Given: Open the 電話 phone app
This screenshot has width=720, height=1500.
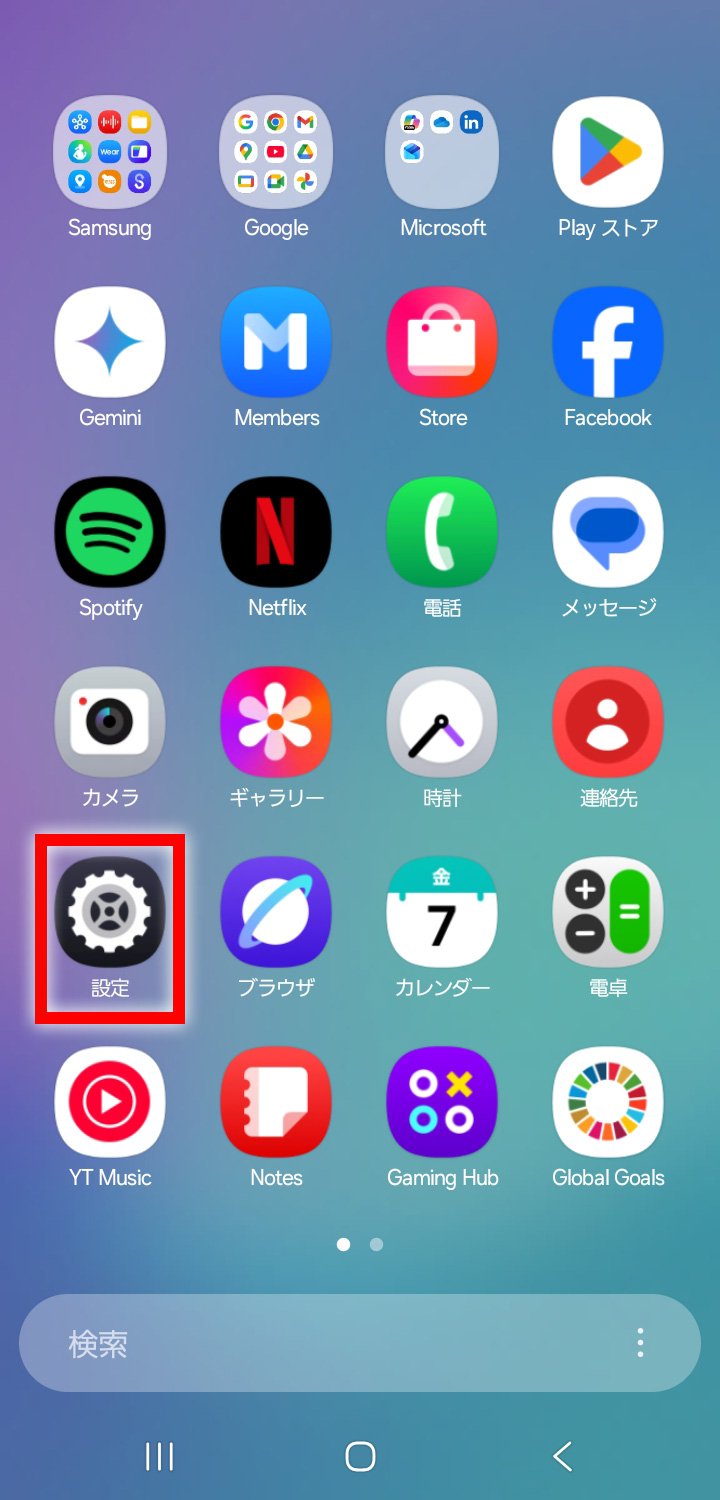Looking at the screenshot, I should (x=442, y=531).
